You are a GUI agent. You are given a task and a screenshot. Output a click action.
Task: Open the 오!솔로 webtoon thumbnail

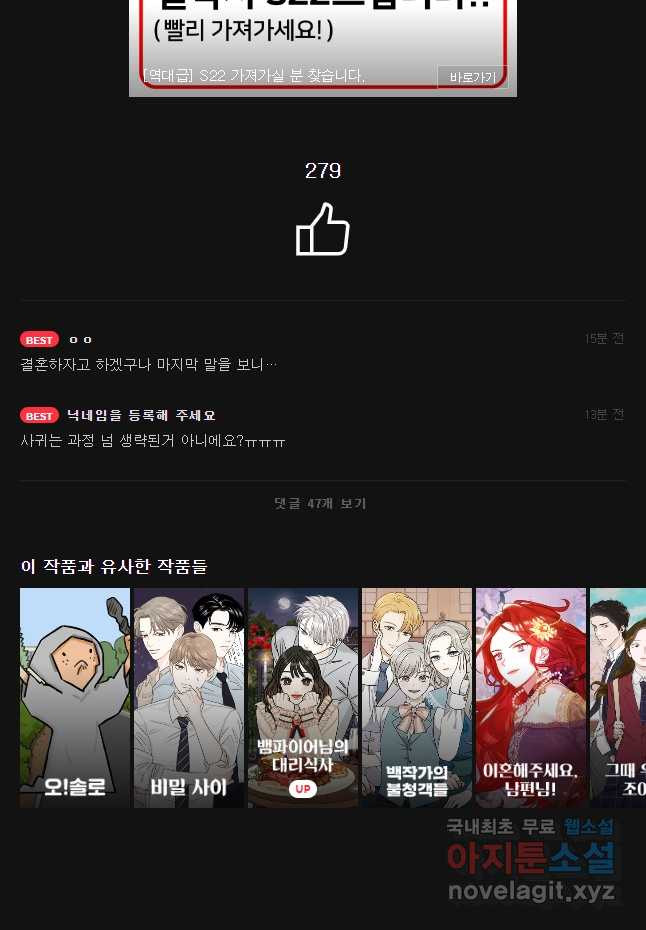click(75, 697)
